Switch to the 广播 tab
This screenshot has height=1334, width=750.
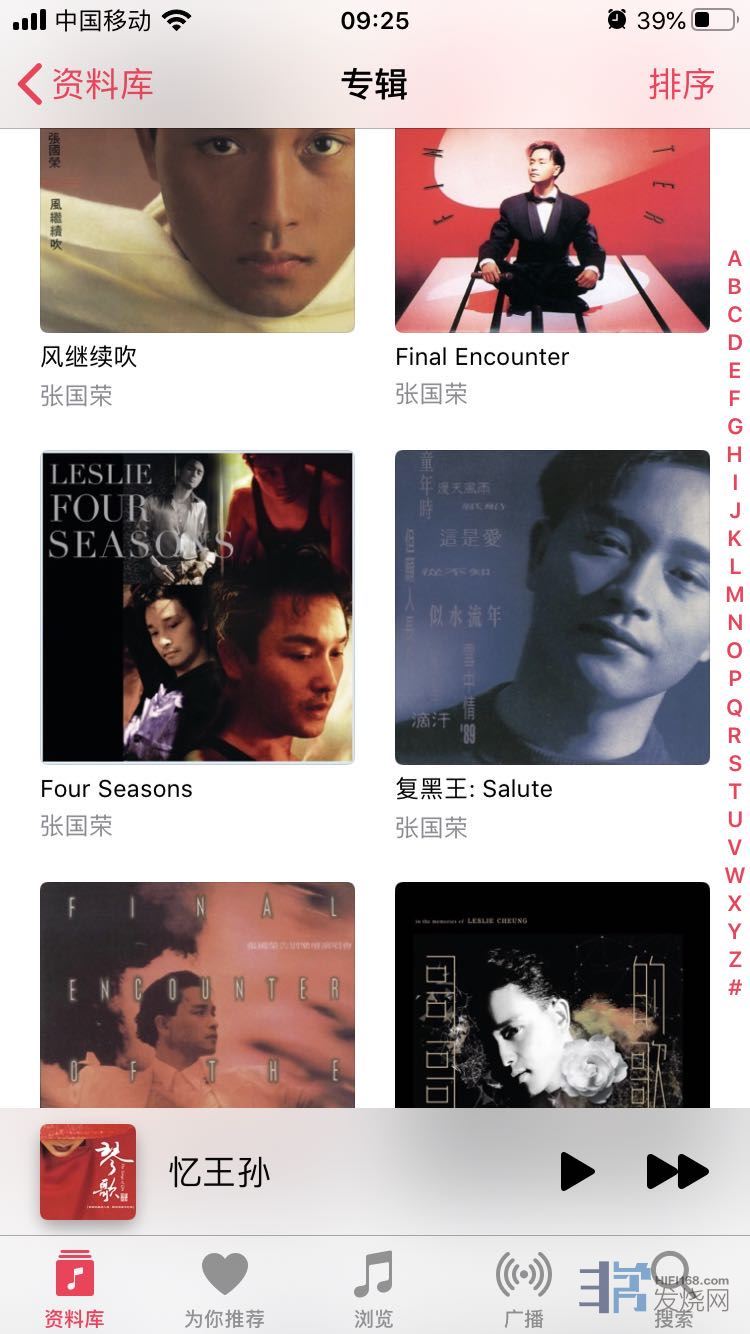(x=524, y=1288)
